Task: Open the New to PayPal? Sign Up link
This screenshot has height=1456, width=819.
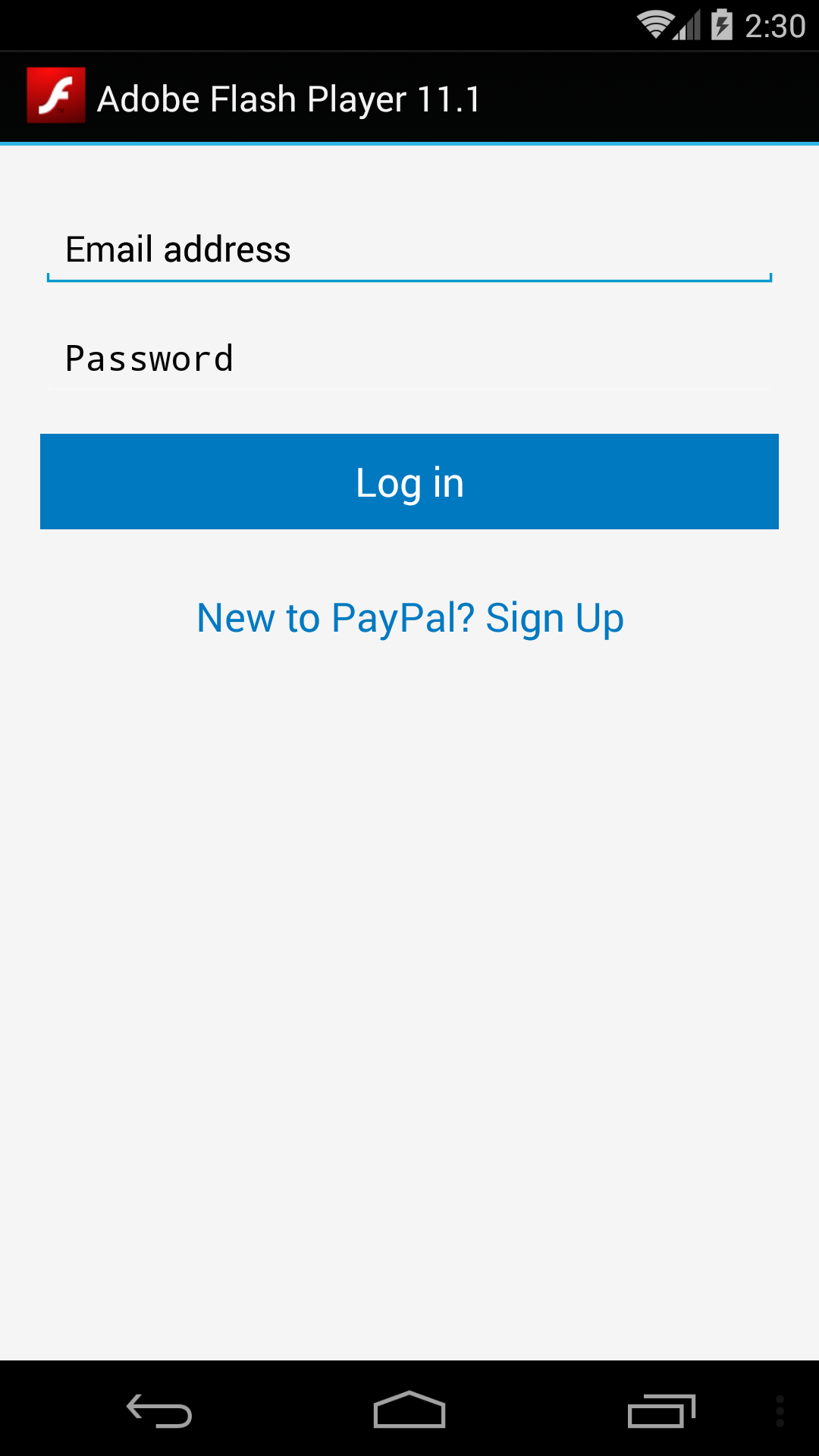Action: (x=410, y=618)
